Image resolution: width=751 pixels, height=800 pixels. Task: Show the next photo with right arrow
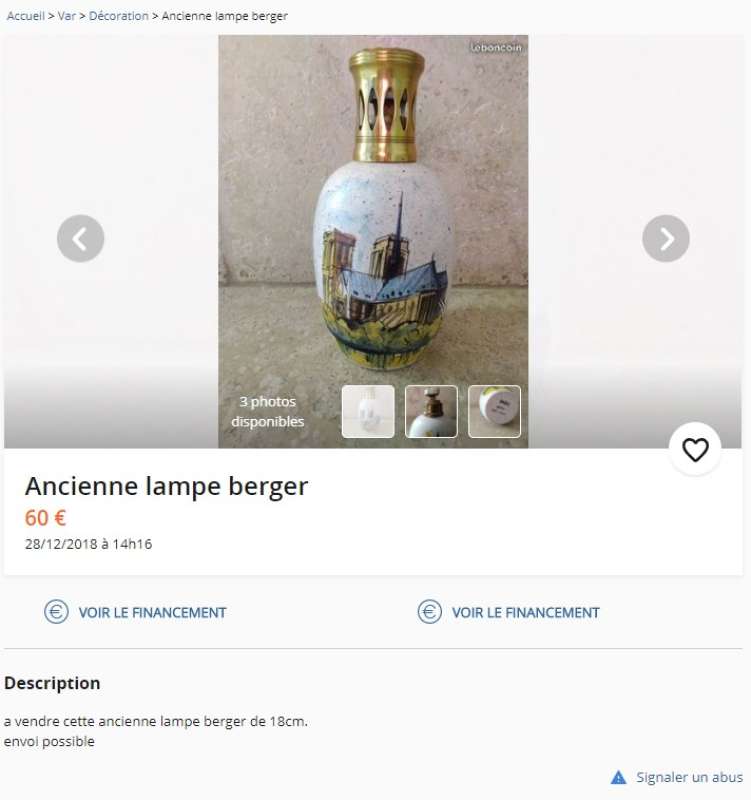tap(666, 239)
